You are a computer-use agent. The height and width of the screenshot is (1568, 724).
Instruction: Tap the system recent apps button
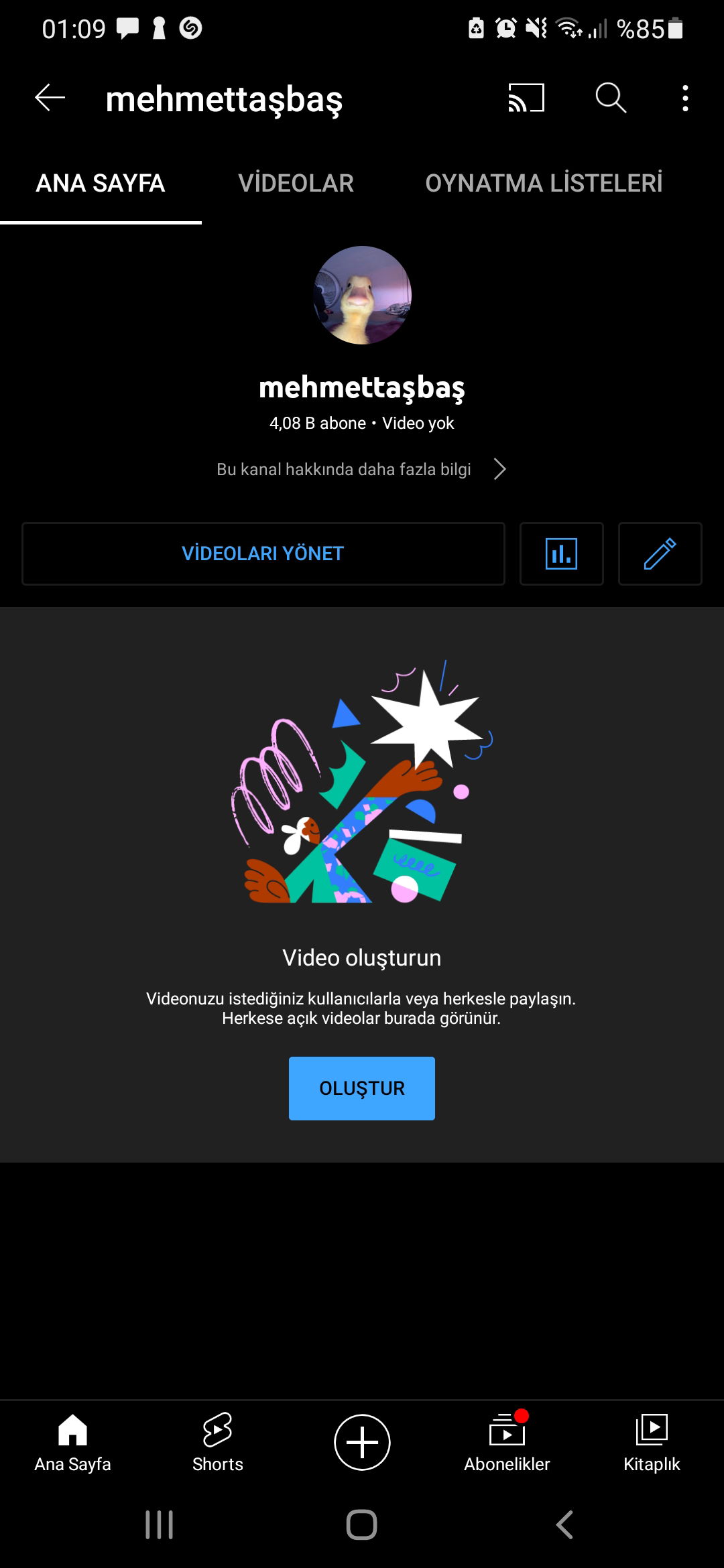tap(160, 1524)
